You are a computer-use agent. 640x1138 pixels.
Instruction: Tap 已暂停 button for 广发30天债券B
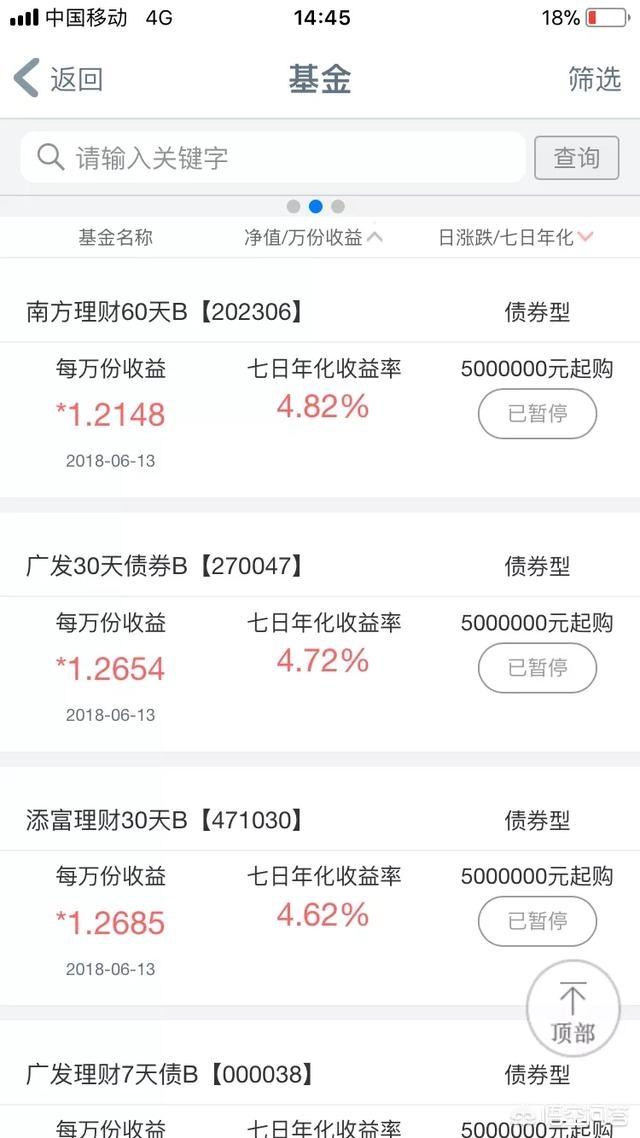click(x=537, y=667)
